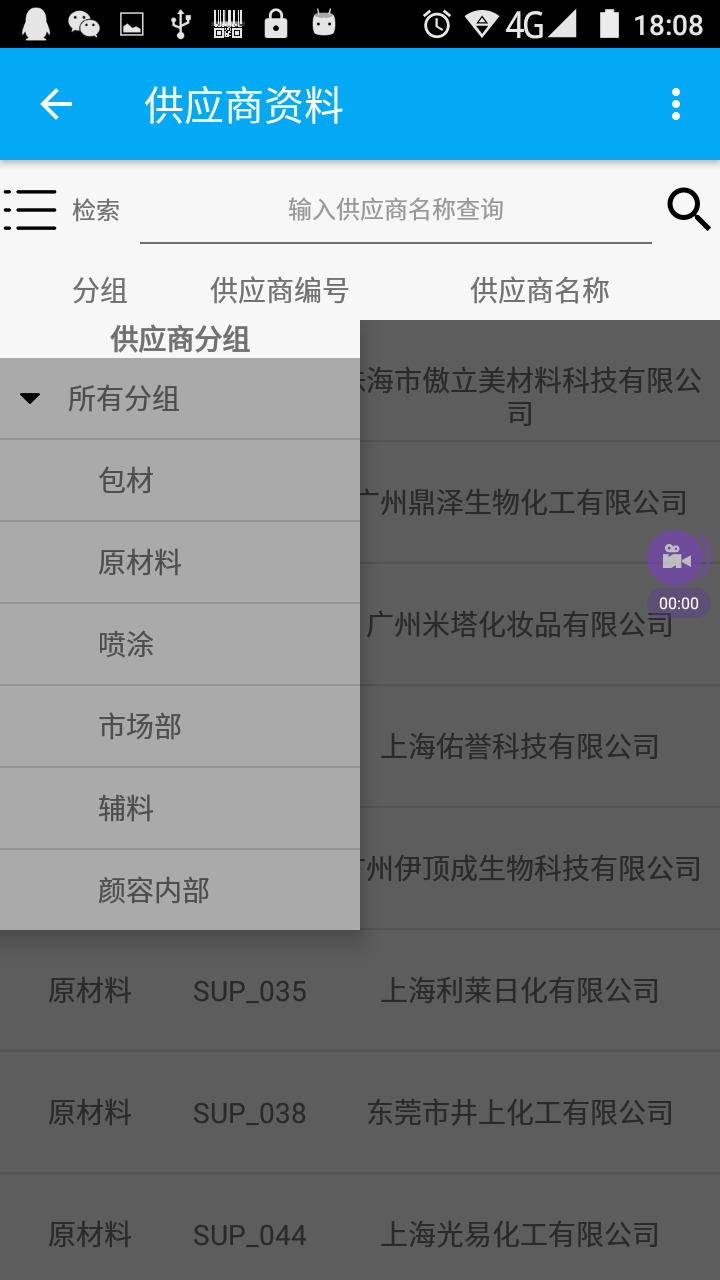Select the 颜容内部 group
720x1280 pixels.
(154, 890)
